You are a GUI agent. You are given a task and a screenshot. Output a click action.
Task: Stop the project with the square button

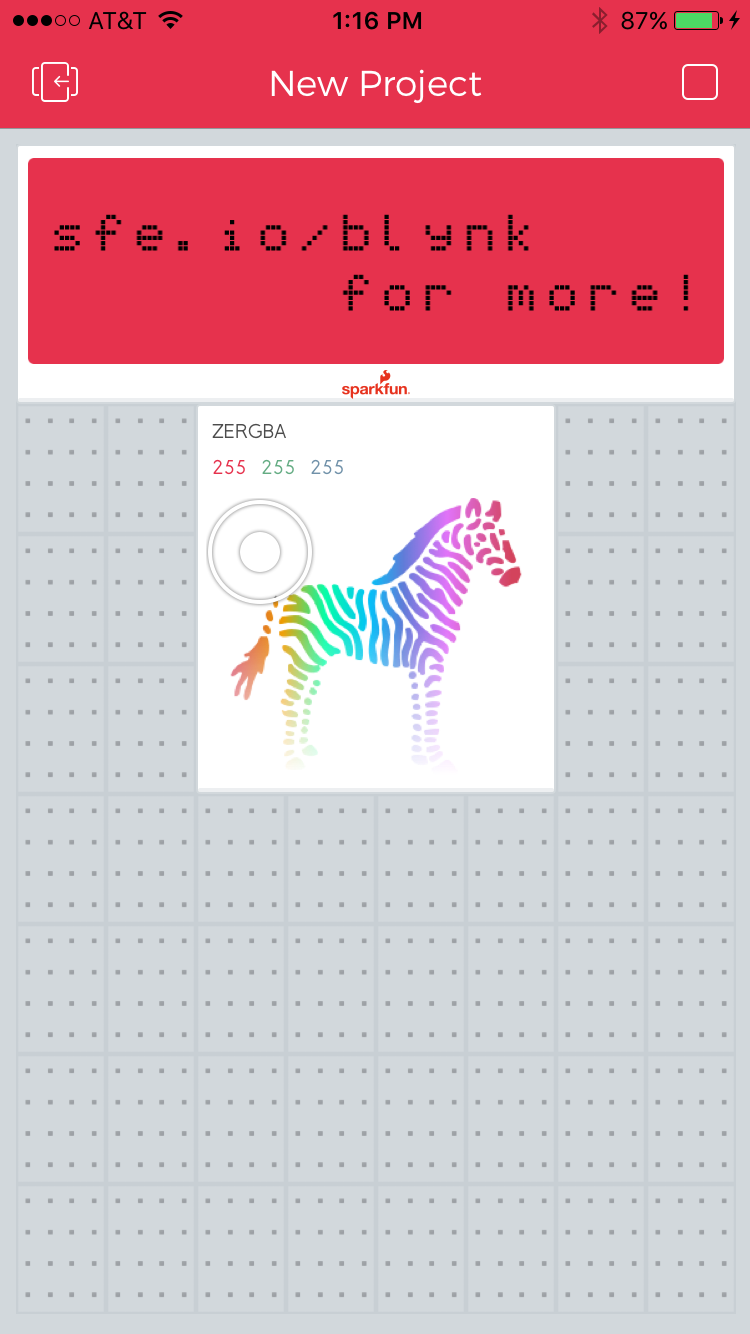click(700, 82)
